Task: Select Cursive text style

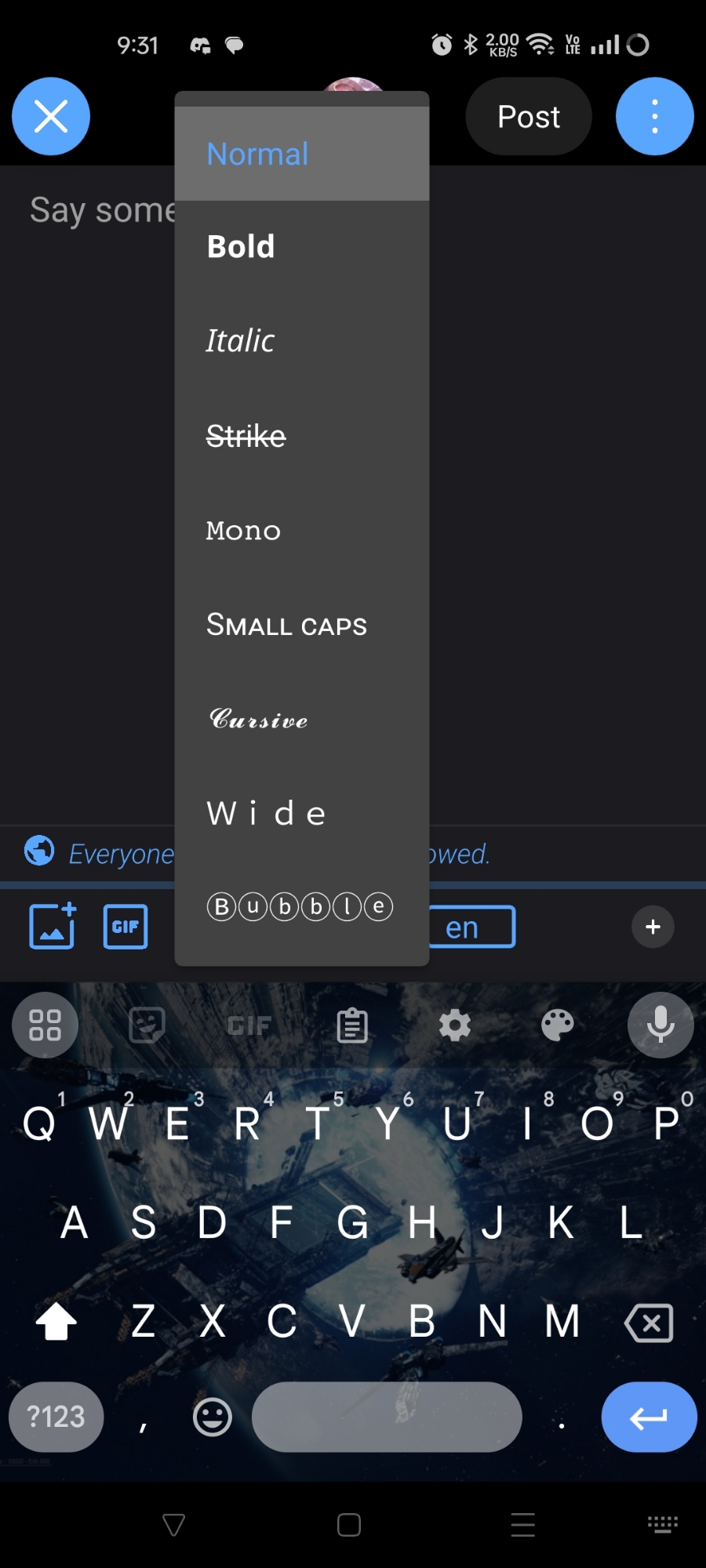Action: tap(259, 719)
